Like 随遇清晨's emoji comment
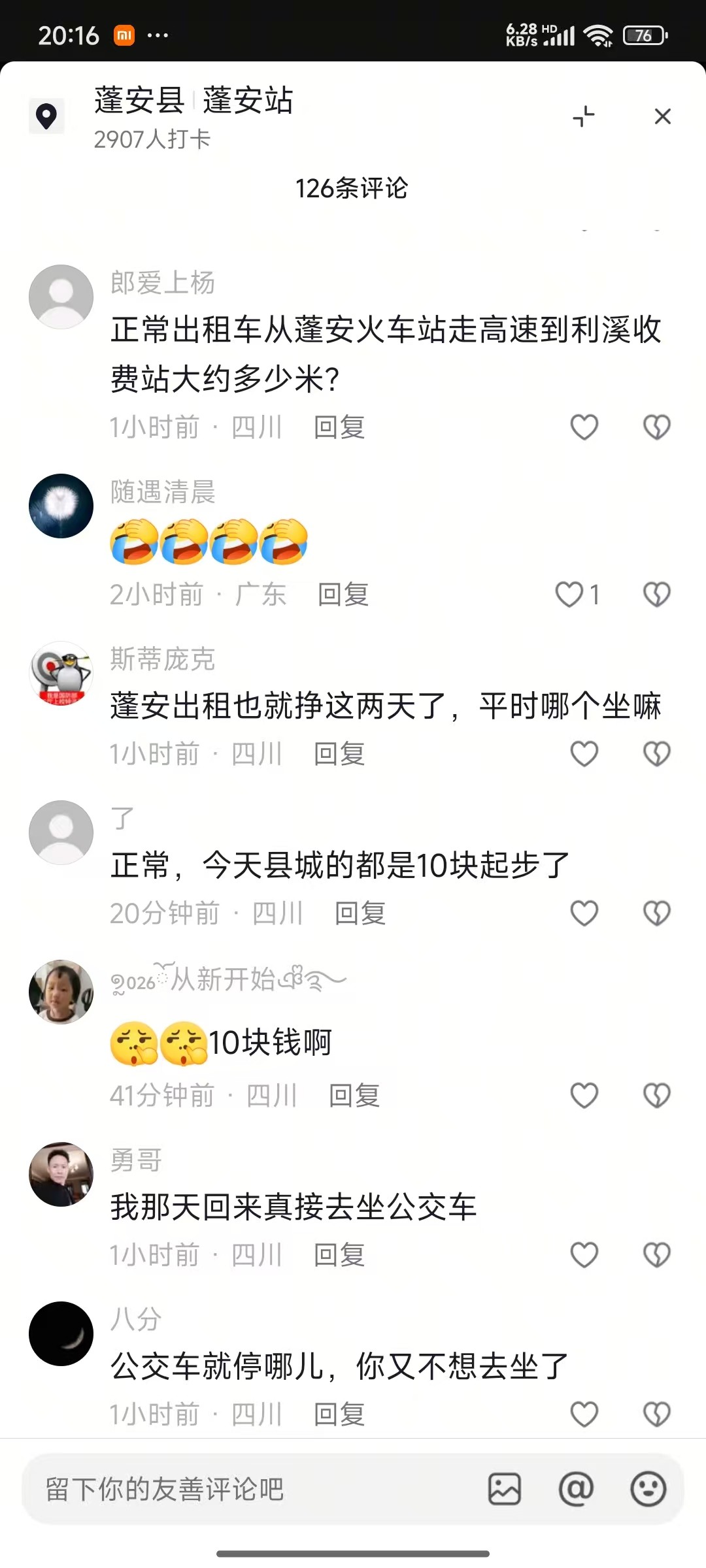This screenshot has height=1568, width=706. click(x=569, y=595)
